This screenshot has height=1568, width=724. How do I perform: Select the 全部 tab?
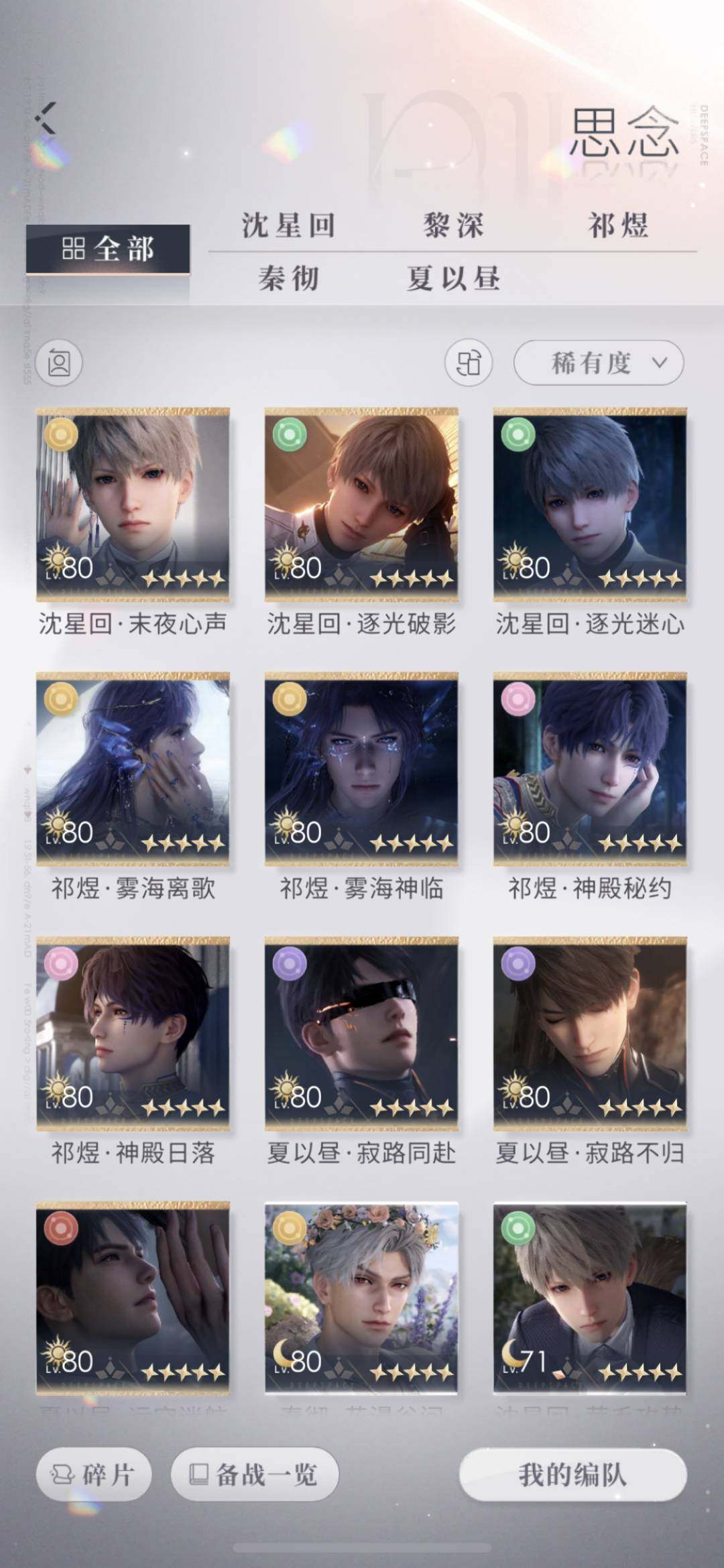[x=108, y=249]
